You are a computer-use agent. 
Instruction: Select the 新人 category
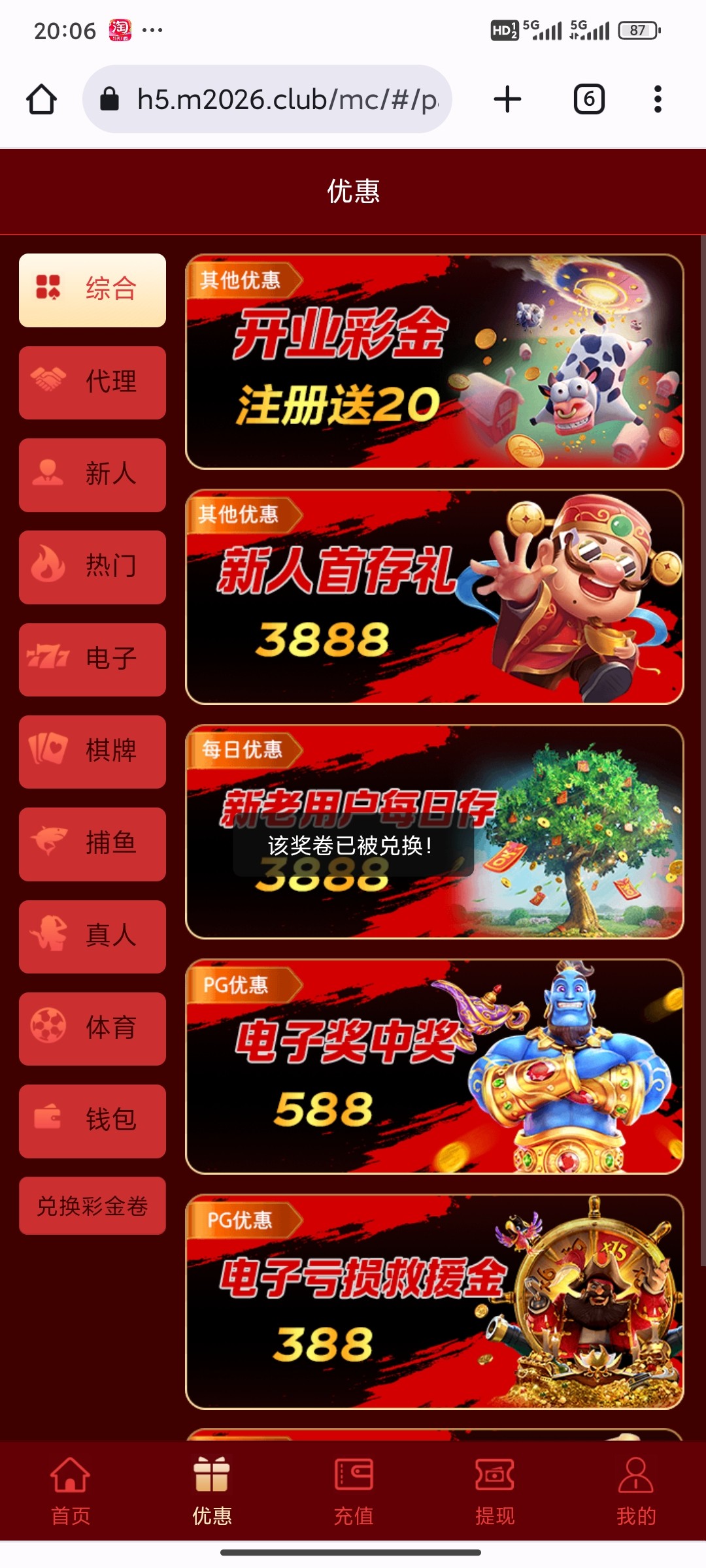pos(92,474)
